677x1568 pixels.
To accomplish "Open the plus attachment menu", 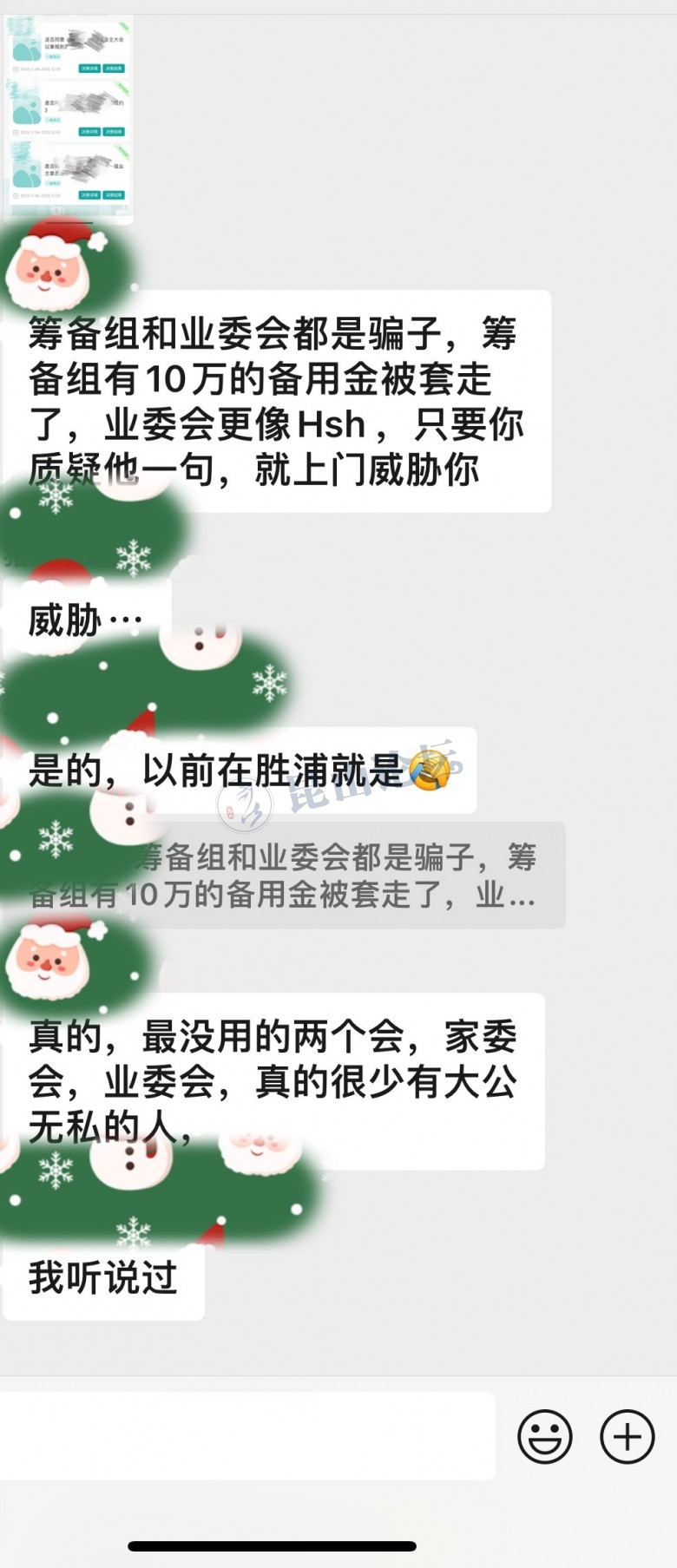I will [627, 1437].
